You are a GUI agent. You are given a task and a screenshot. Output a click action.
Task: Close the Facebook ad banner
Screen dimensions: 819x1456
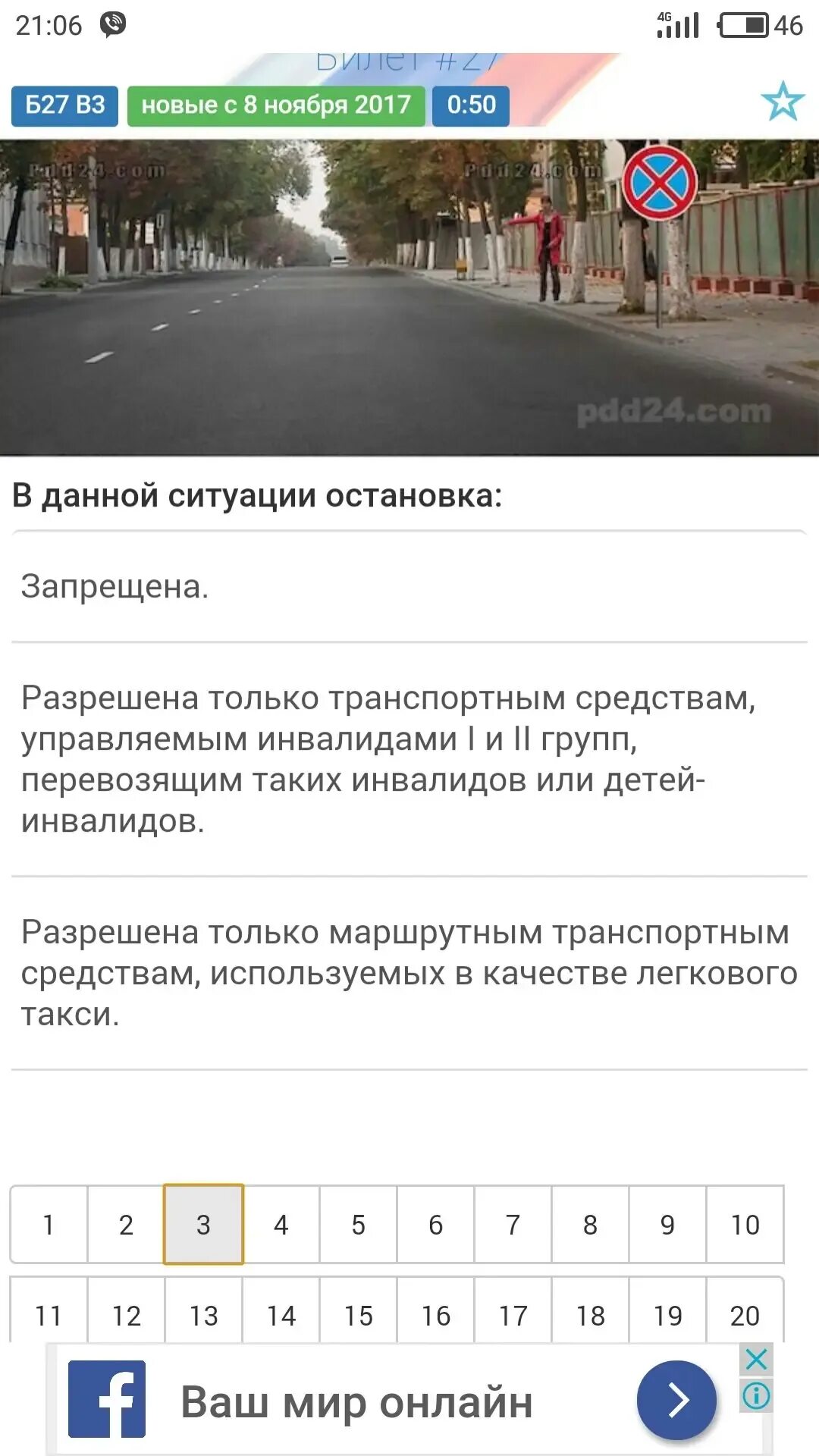pyautogui.click(x=756, y=1359)
